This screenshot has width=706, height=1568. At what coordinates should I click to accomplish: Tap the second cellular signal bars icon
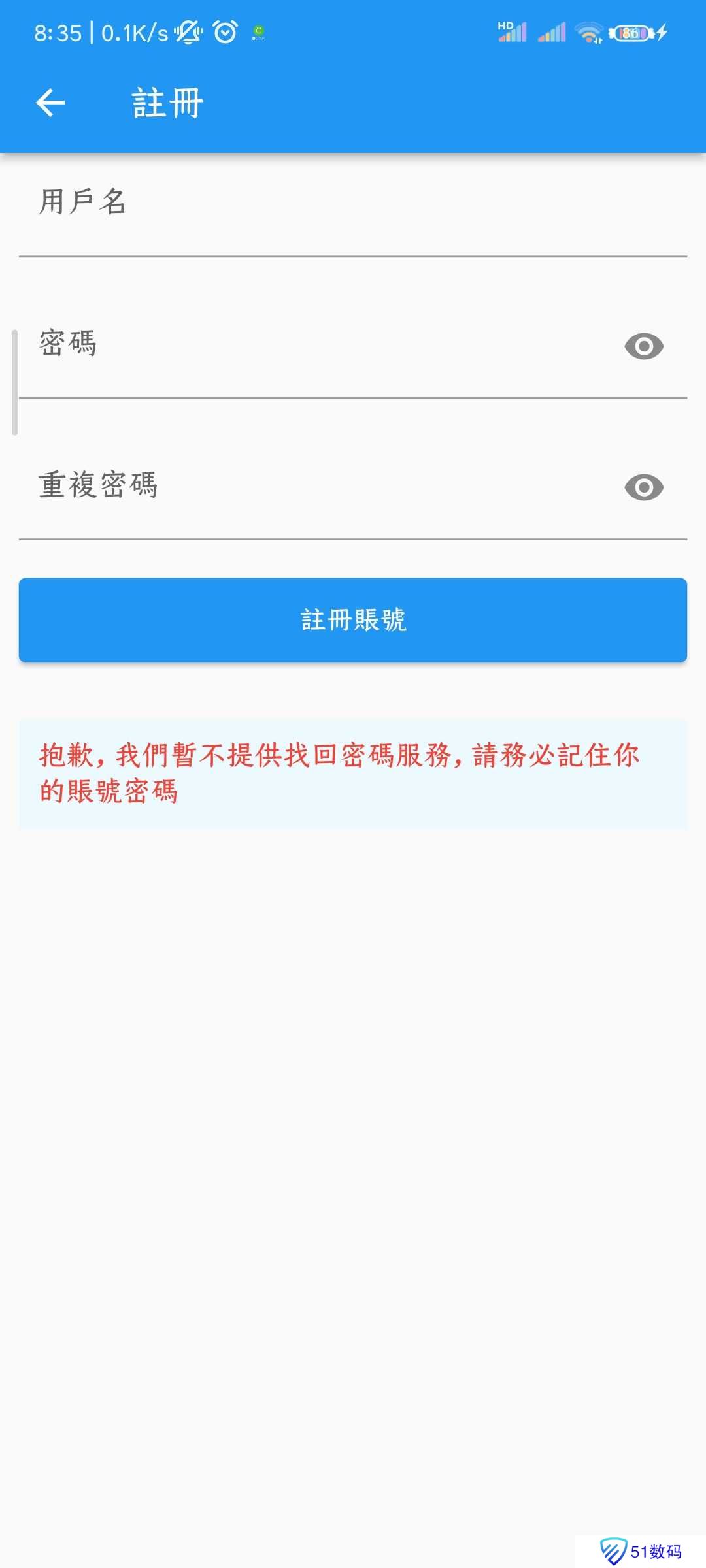tap(552, 31)
